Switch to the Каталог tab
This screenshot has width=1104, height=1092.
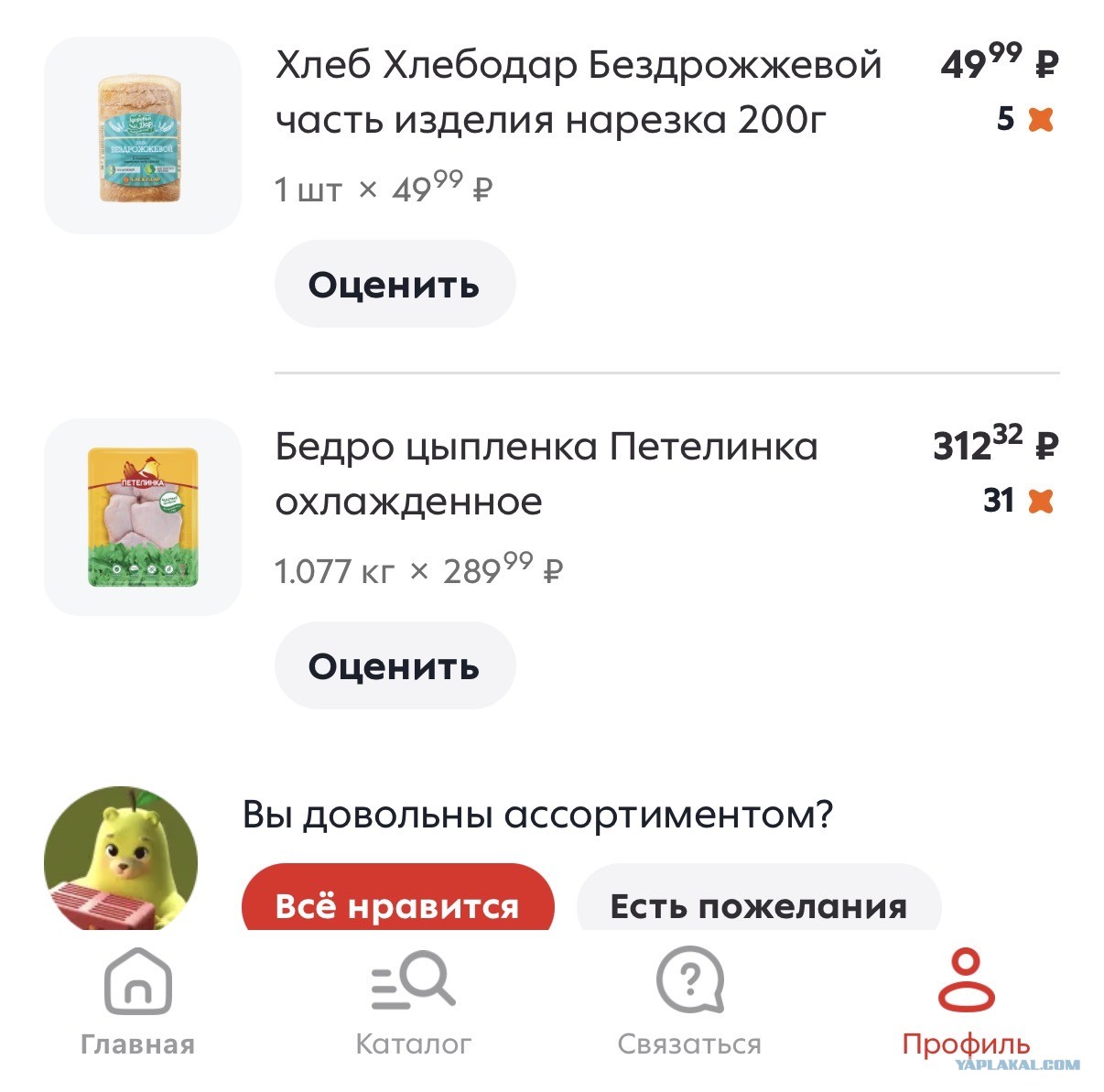[x=413, y=1002]
